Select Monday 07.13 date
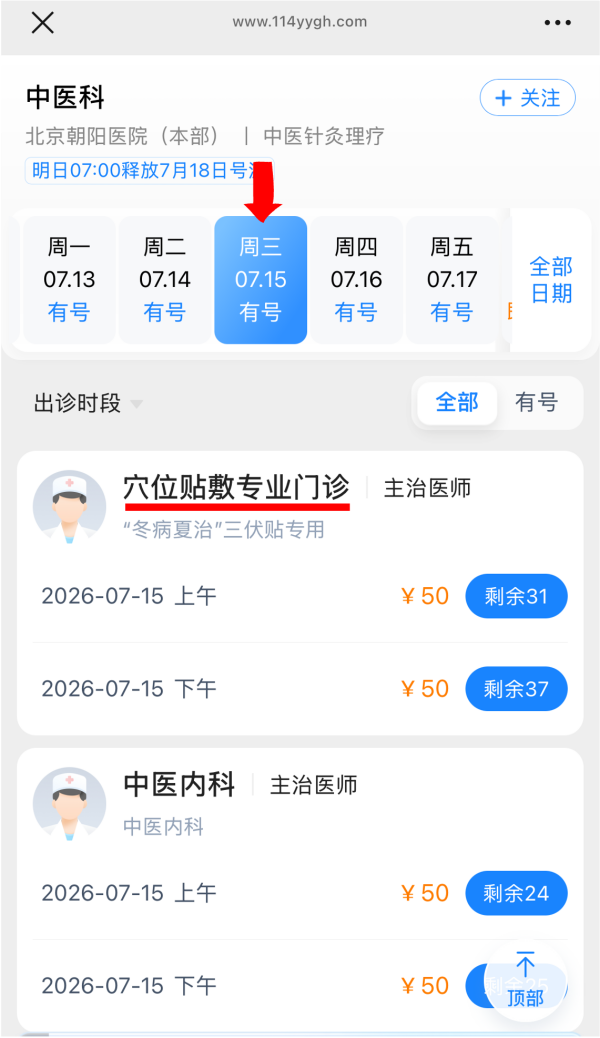Image resolution: width=600 pixels, height=1038 pixels. click(x=69, y=279)
